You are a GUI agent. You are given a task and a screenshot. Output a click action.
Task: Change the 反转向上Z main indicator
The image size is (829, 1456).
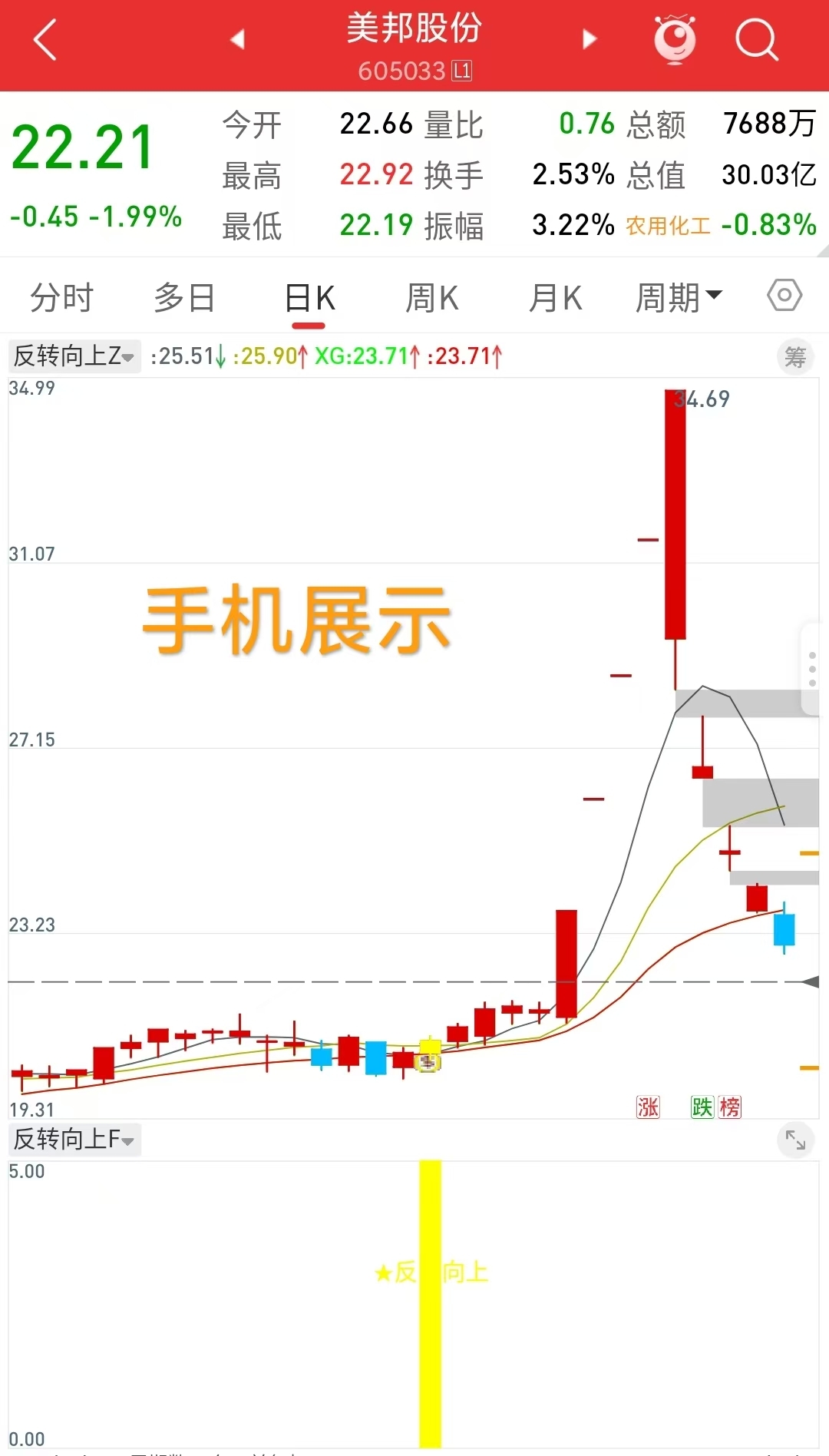pos(74,356)
